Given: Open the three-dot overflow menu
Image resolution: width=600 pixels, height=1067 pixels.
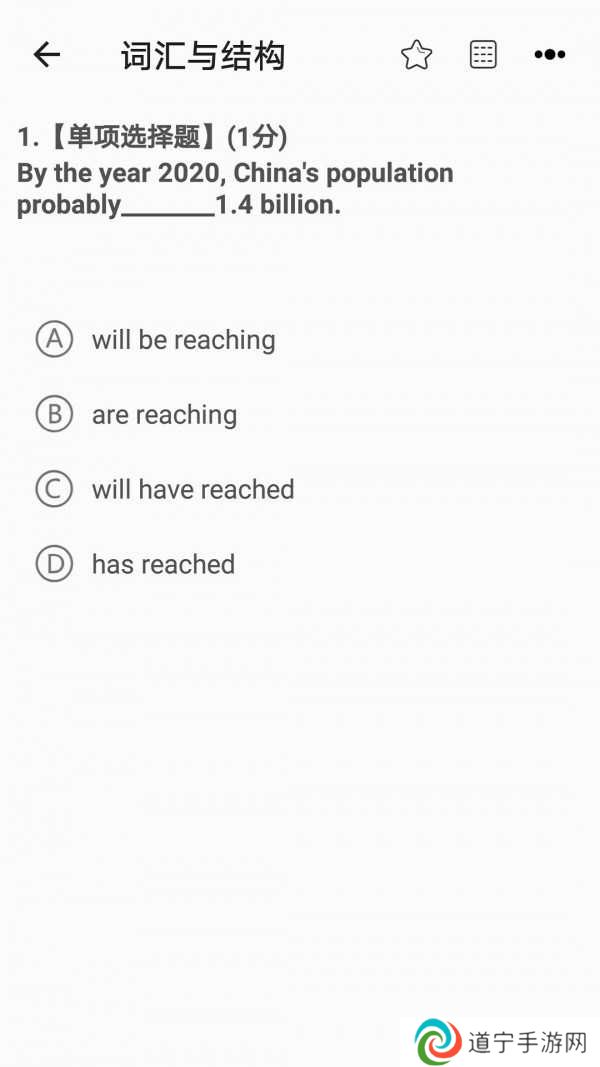Looking at the screenshot, I should (550, 54).
